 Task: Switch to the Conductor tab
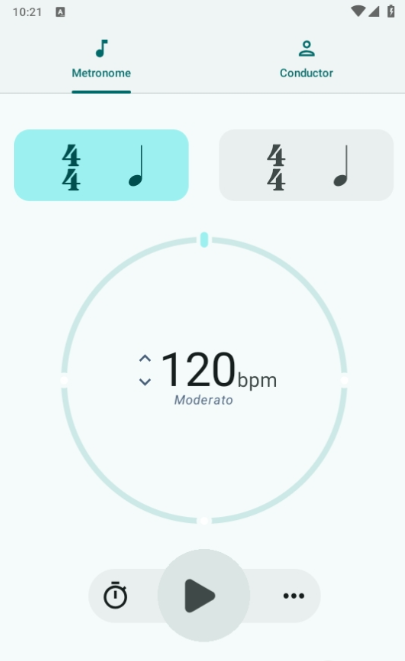tap(306, 59)
